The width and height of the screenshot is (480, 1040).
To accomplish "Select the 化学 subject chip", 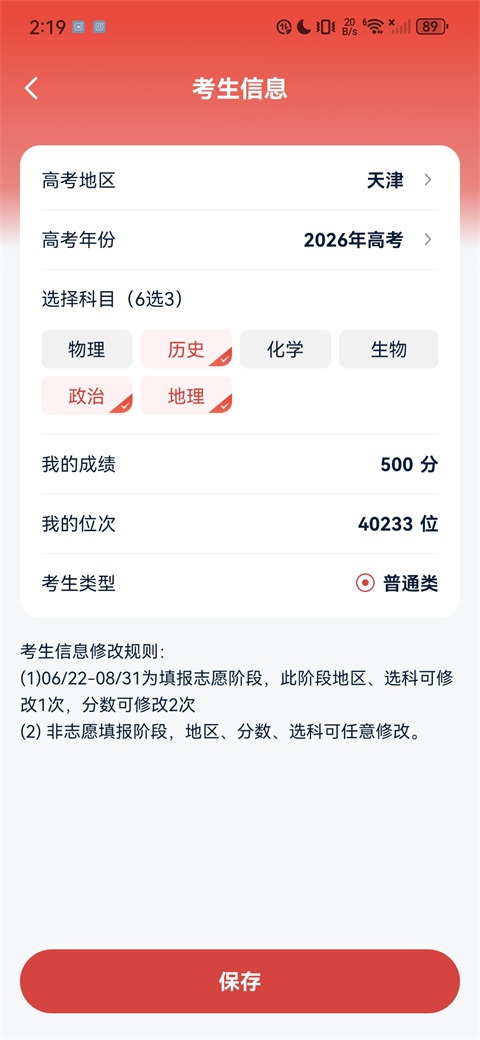I will tap(285, 349).
